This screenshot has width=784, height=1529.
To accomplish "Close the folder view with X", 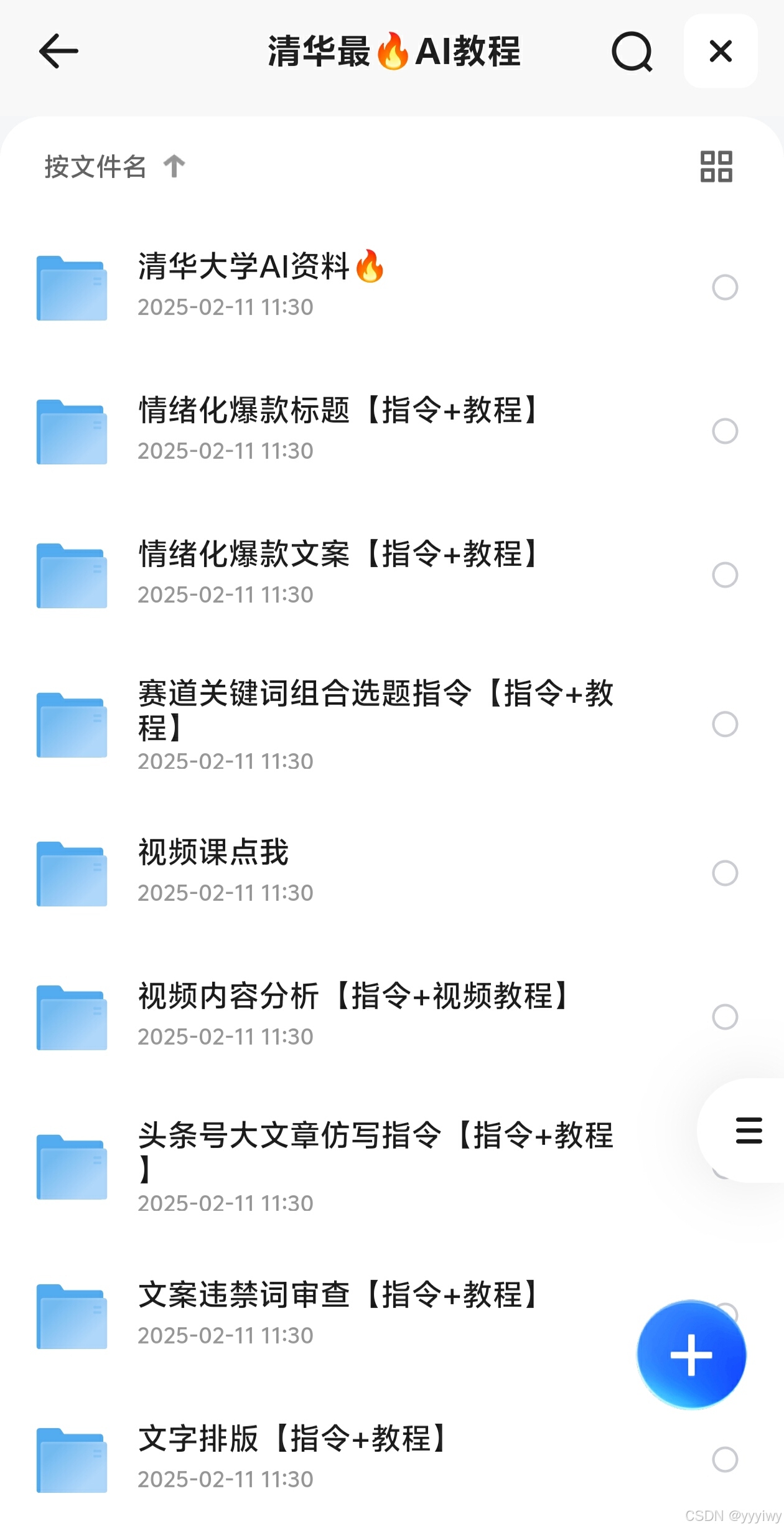I will point(721,51).
